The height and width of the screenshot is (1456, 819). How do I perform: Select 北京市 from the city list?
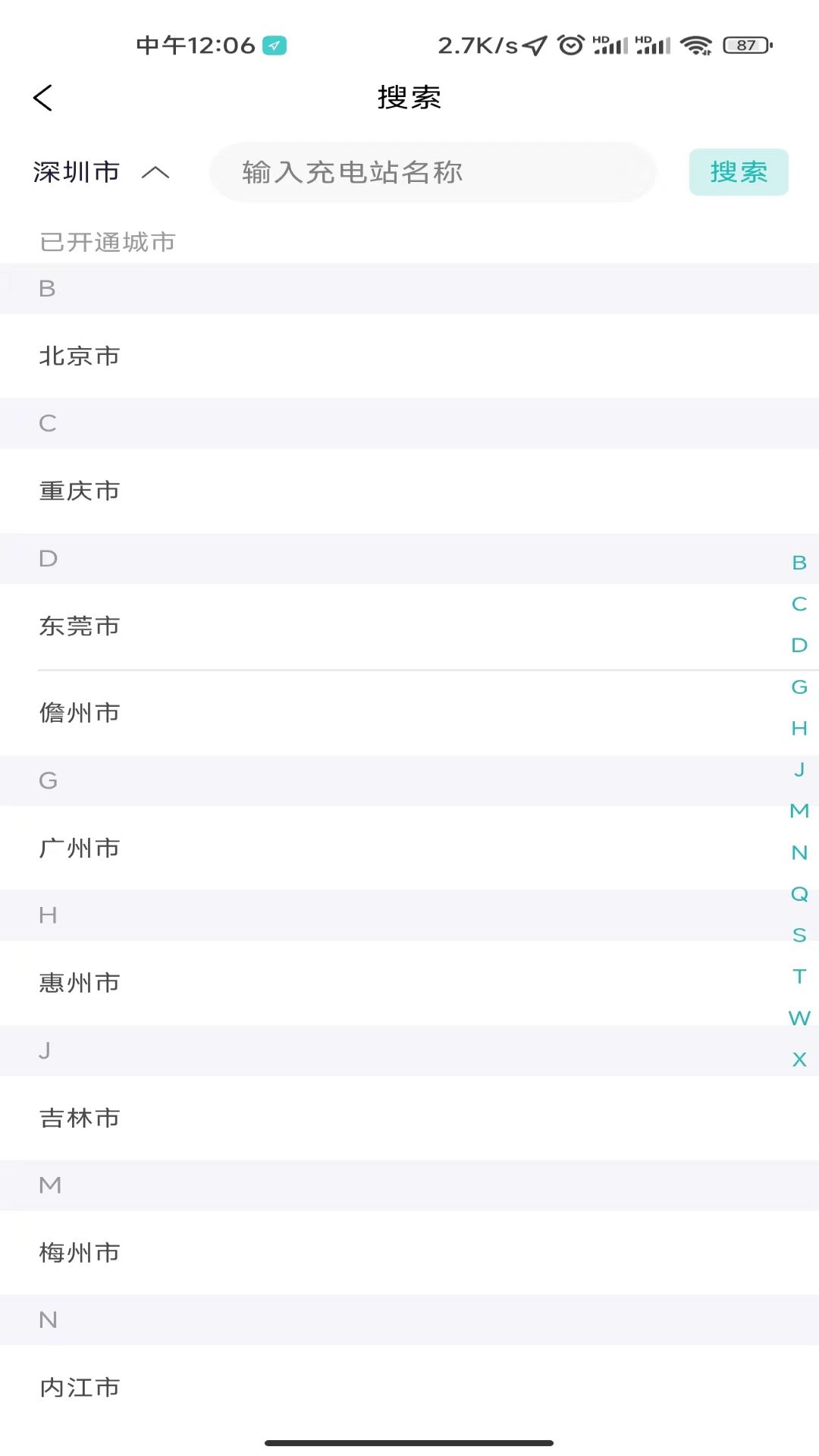409,356
